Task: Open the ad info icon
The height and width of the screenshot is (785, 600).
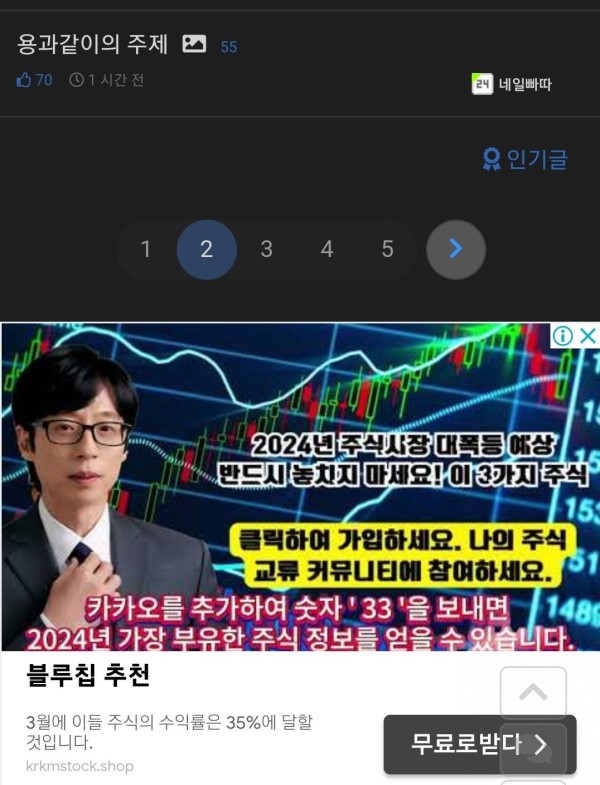Action: click(x=564, y=336)
